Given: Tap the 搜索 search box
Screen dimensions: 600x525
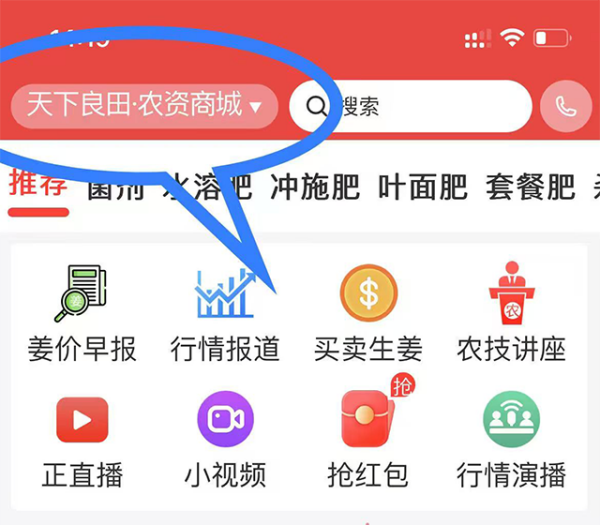Looking at the screenshot, I should click(410, 106).
